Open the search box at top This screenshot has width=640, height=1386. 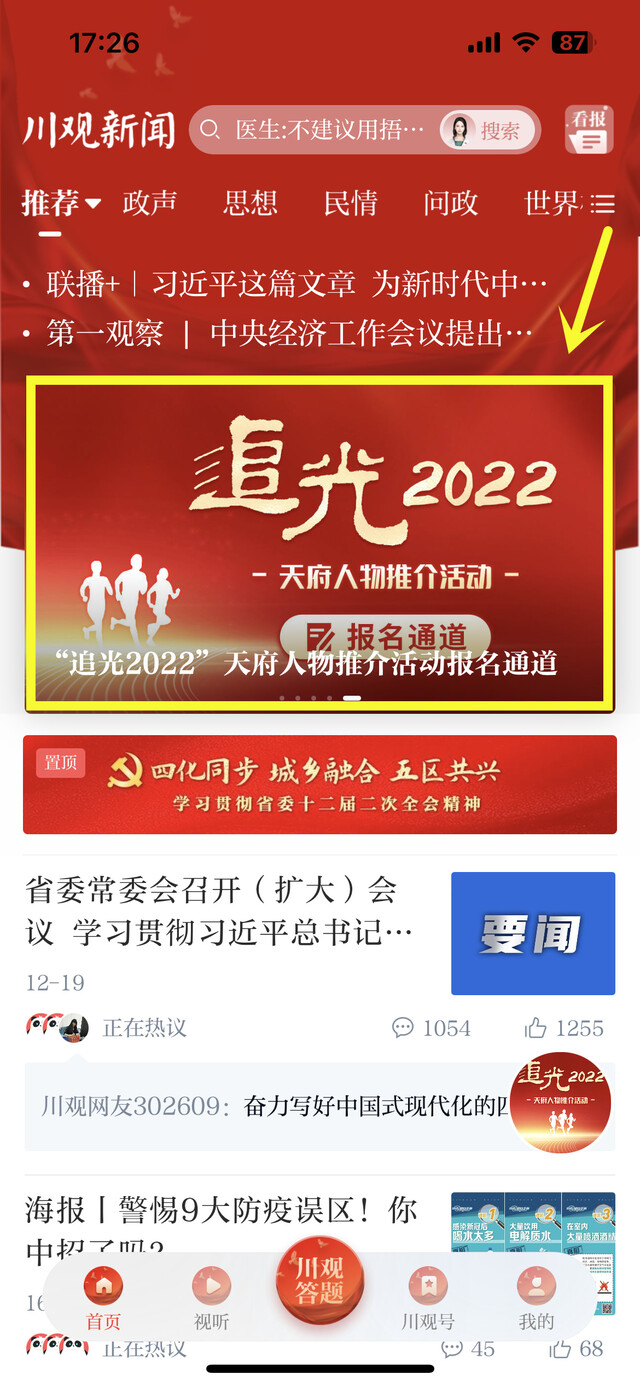320,130
